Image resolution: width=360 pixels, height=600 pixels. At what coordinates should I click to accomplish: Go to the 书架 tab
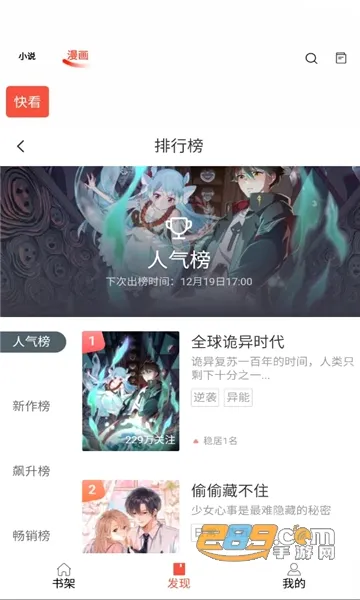click(x=64, y=576)
